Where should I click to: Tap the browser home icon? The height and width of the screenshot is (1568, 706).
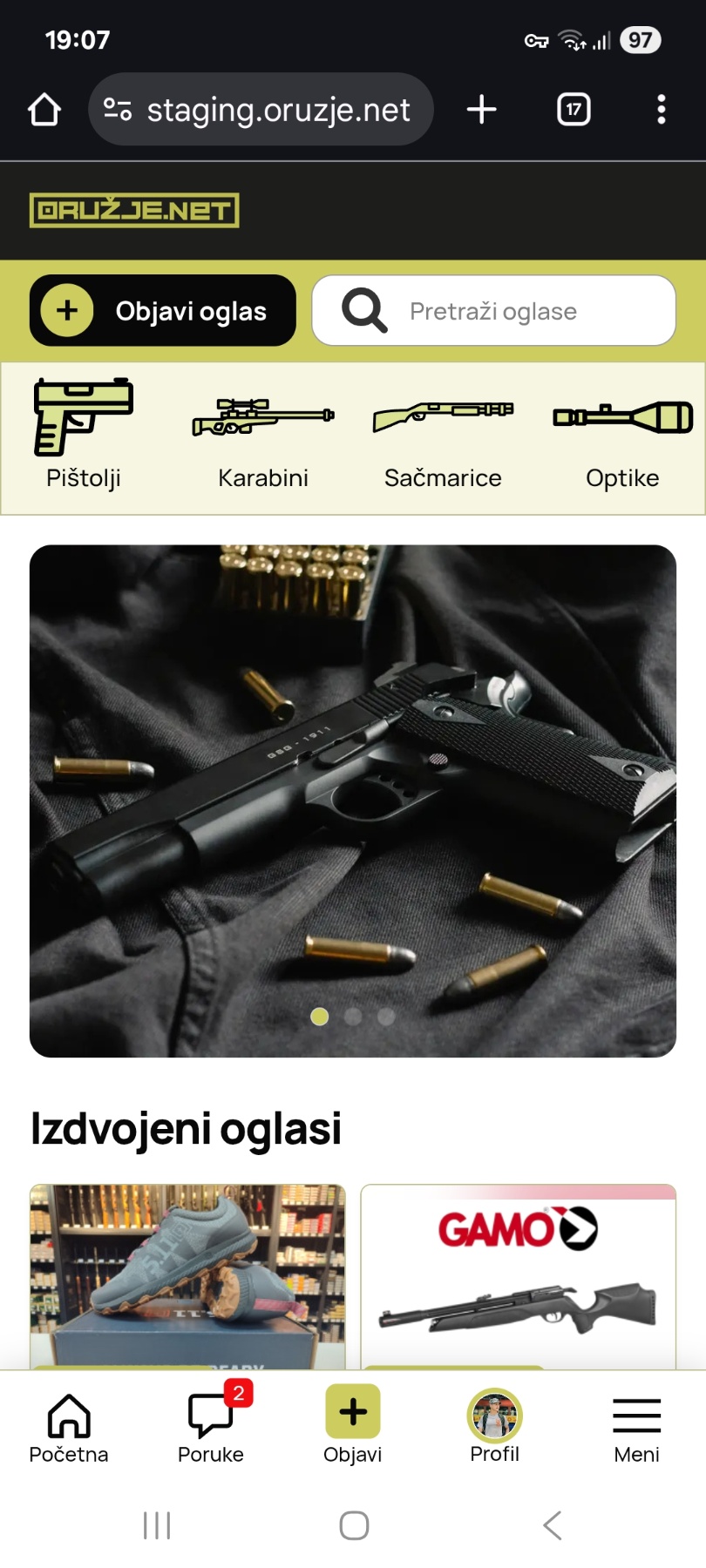44,110
